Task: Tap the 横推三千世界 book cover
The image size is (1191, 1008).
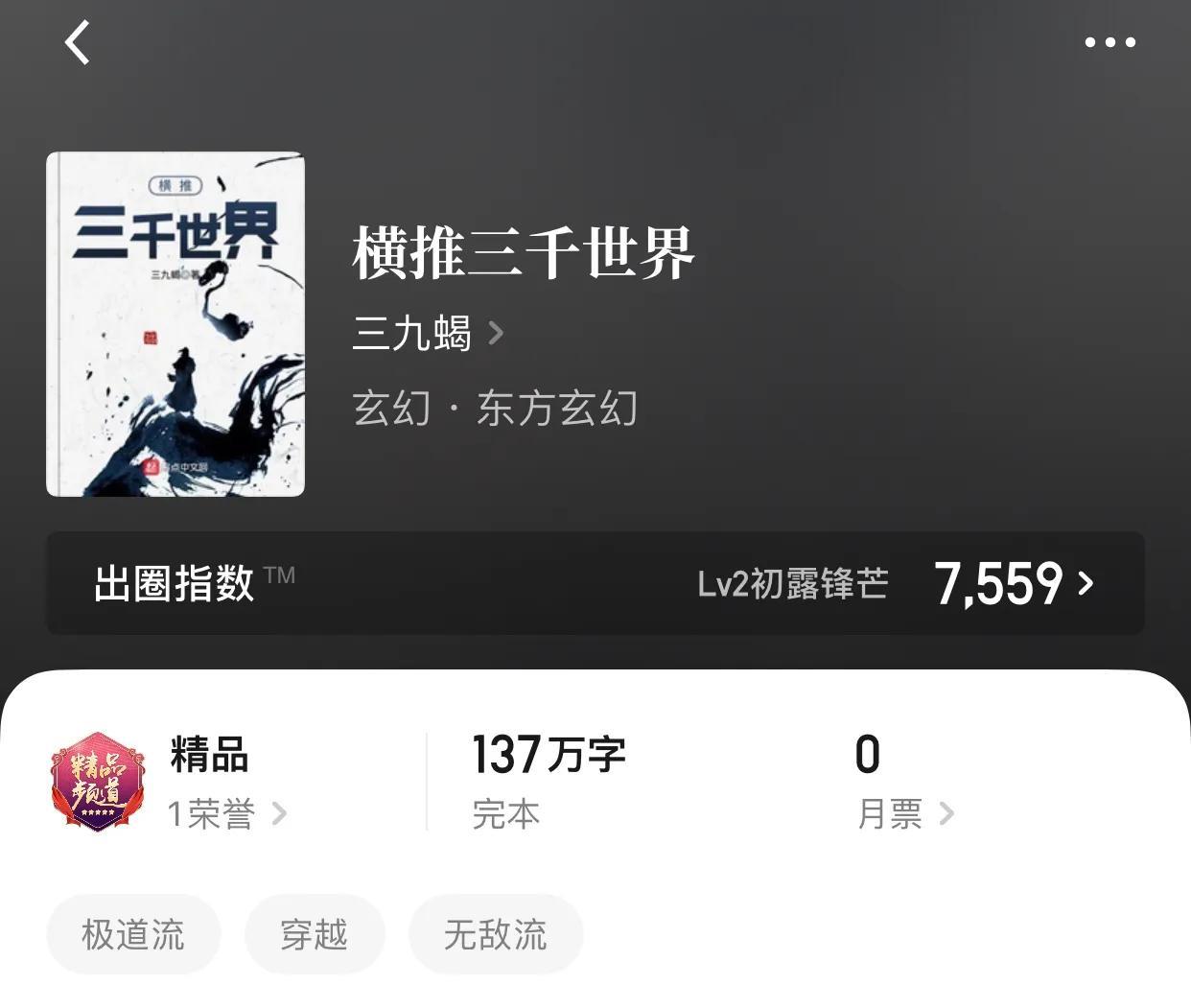Action: (x=175, y=324)
